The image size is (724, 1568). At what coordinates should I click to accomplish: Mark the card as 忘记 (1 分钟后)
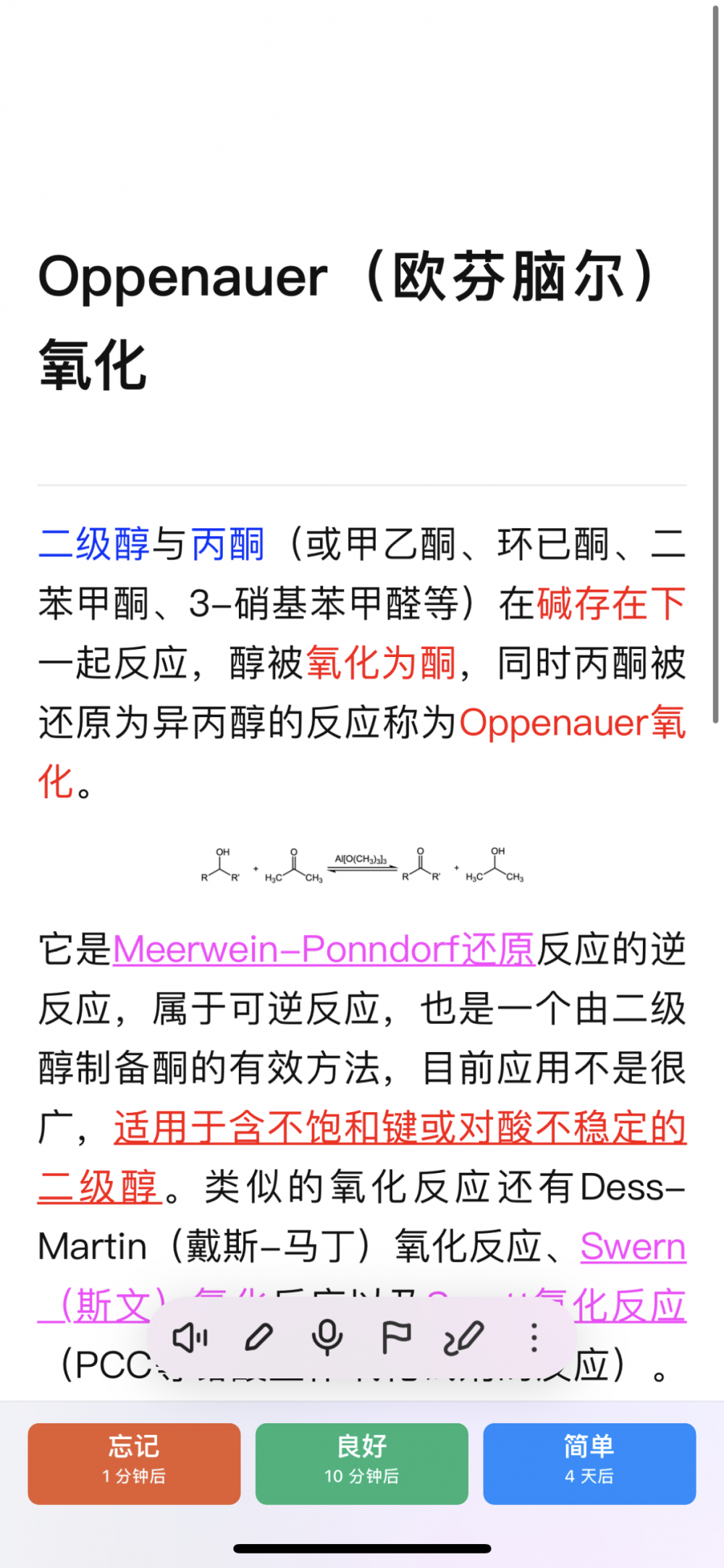[x=134, y=1464]
